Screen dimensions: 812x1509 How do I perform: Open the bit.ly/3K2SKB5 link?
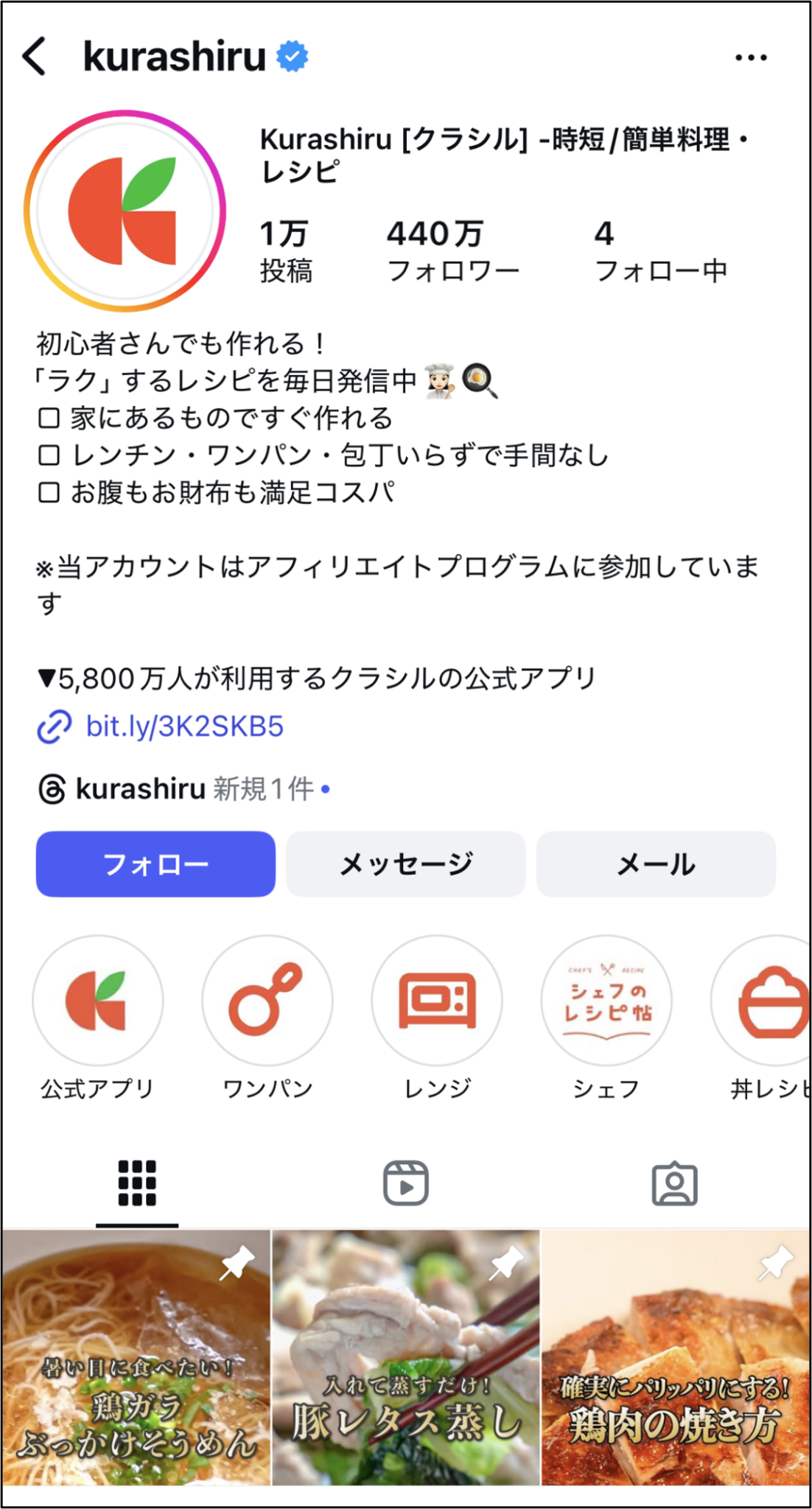[184, 727]
